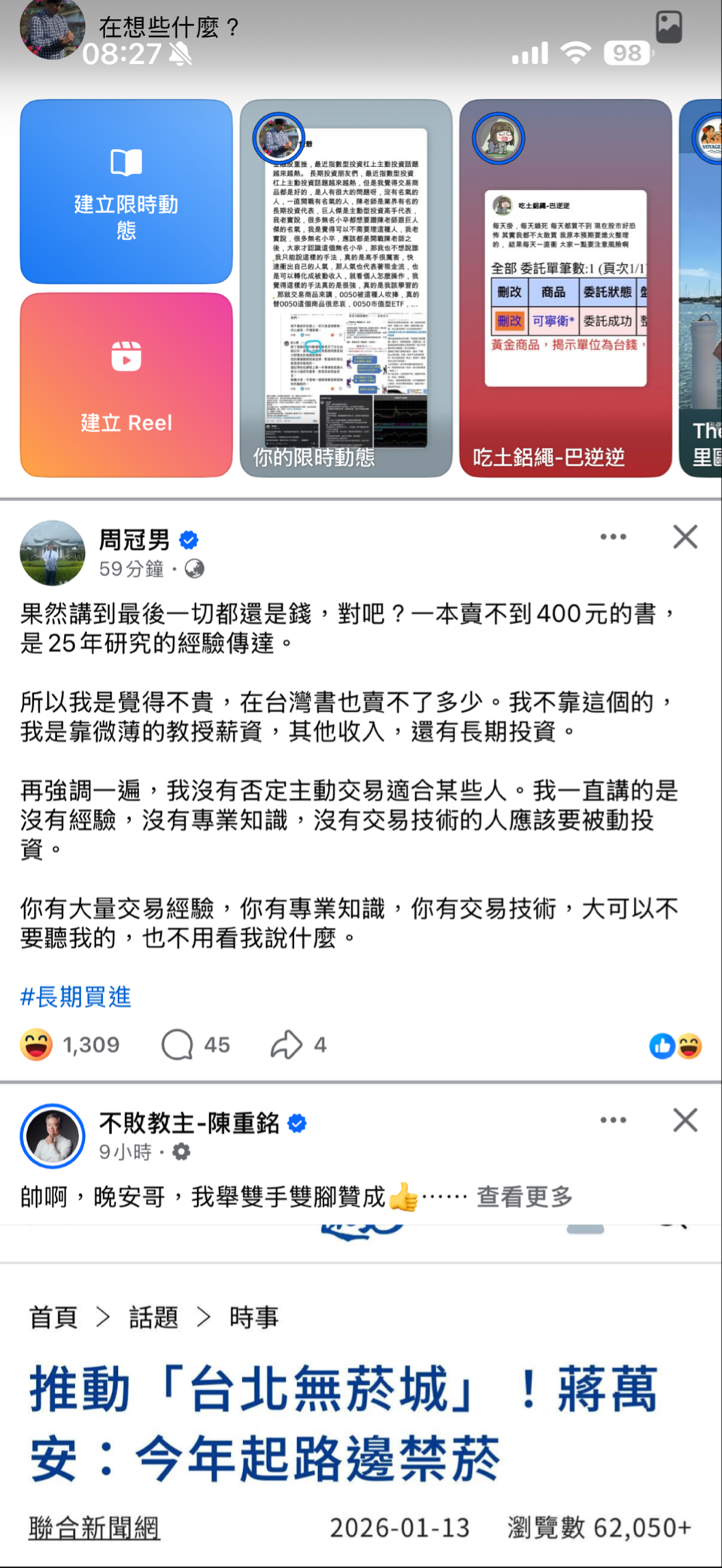Viewport: 722px width, 1568px height.
Task: Tap the 在想些什麼？ post composer
Action: [169, 28]
